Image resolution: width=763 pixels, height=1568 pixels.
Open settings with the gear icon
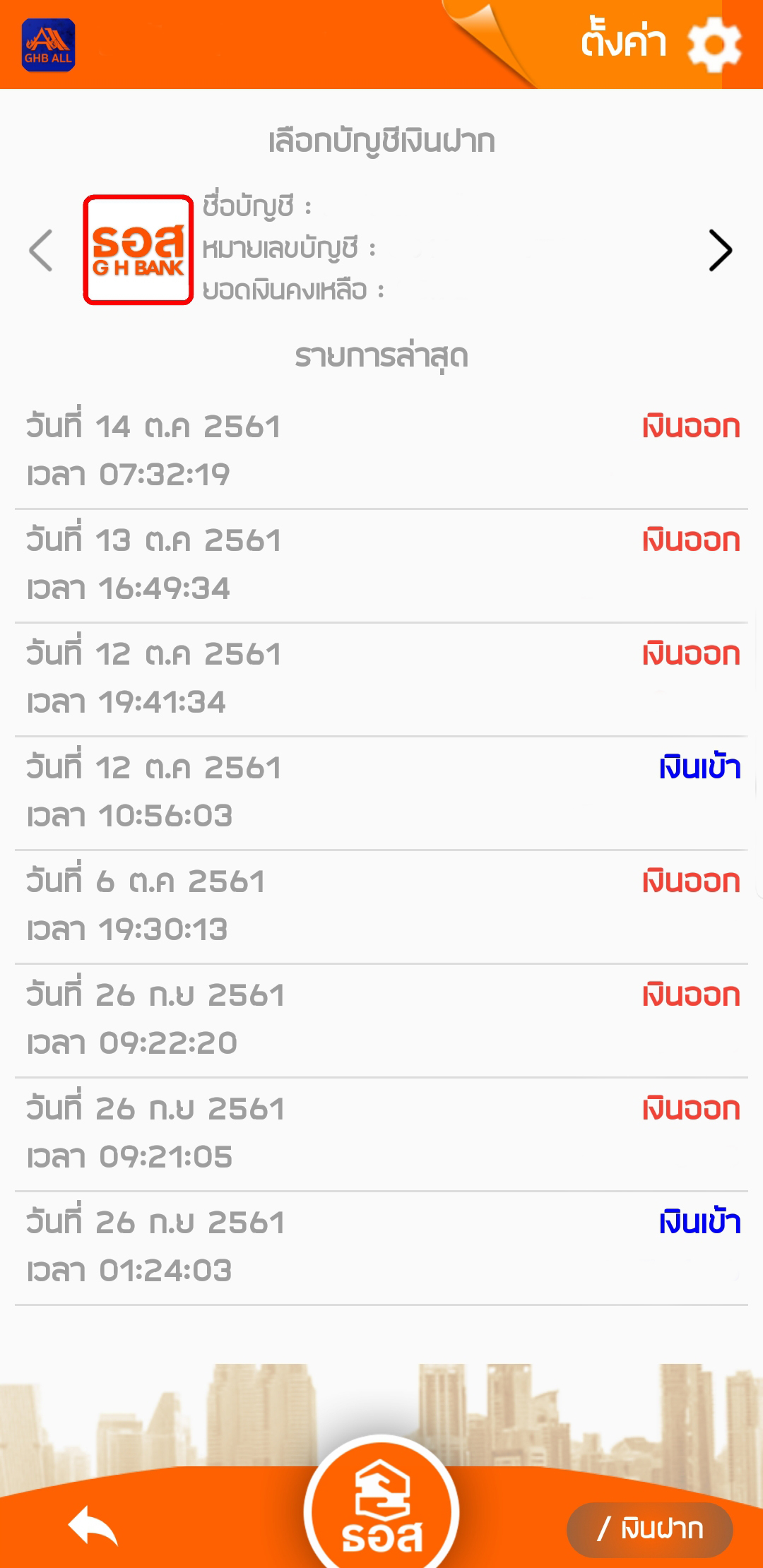(714, 44)
